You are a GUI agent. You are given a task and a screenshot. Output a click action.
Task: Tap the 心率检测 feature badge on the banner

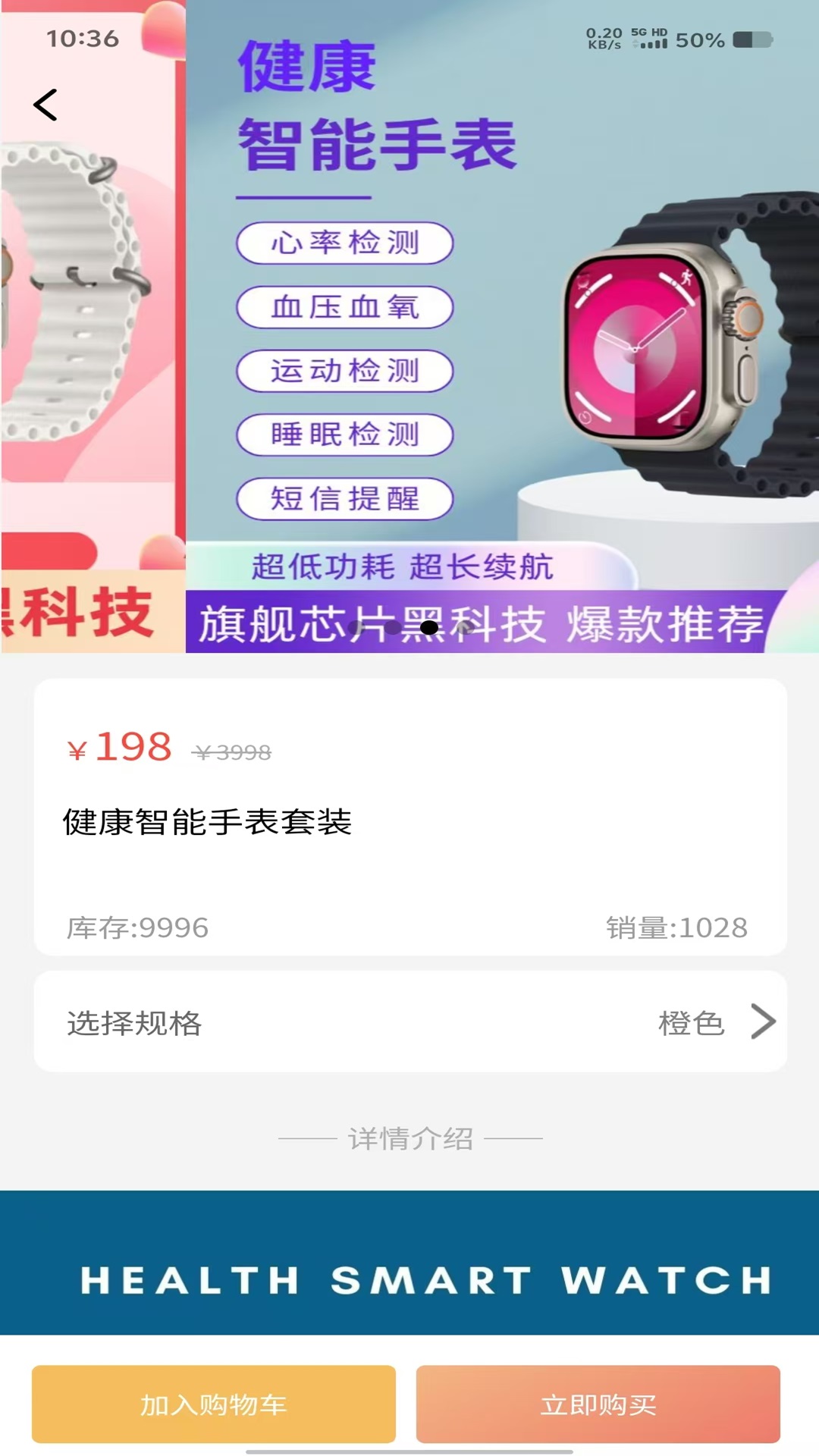345,243
